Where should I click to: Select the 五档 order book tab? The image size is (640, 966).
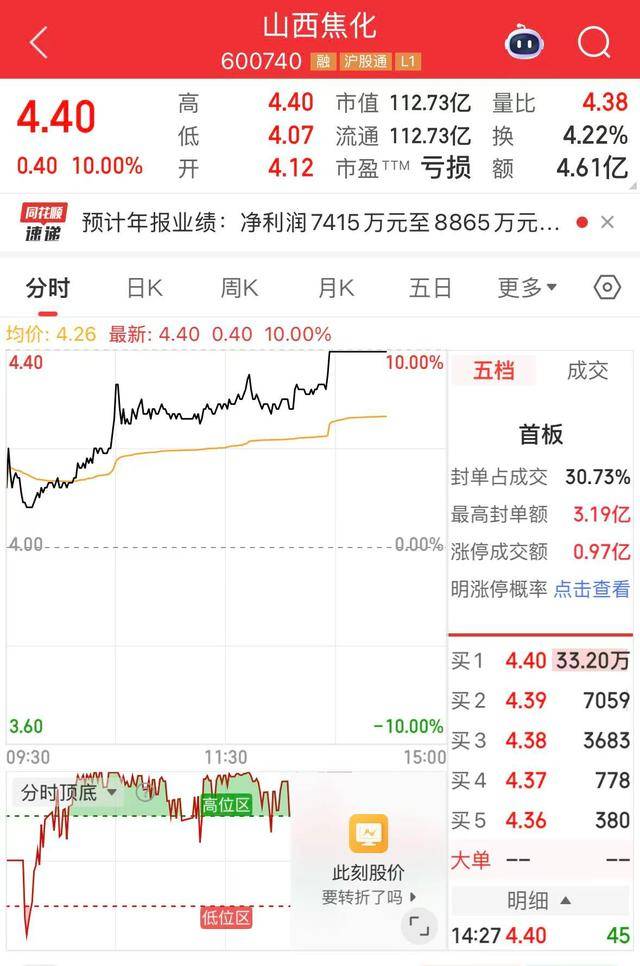(494, 371)
